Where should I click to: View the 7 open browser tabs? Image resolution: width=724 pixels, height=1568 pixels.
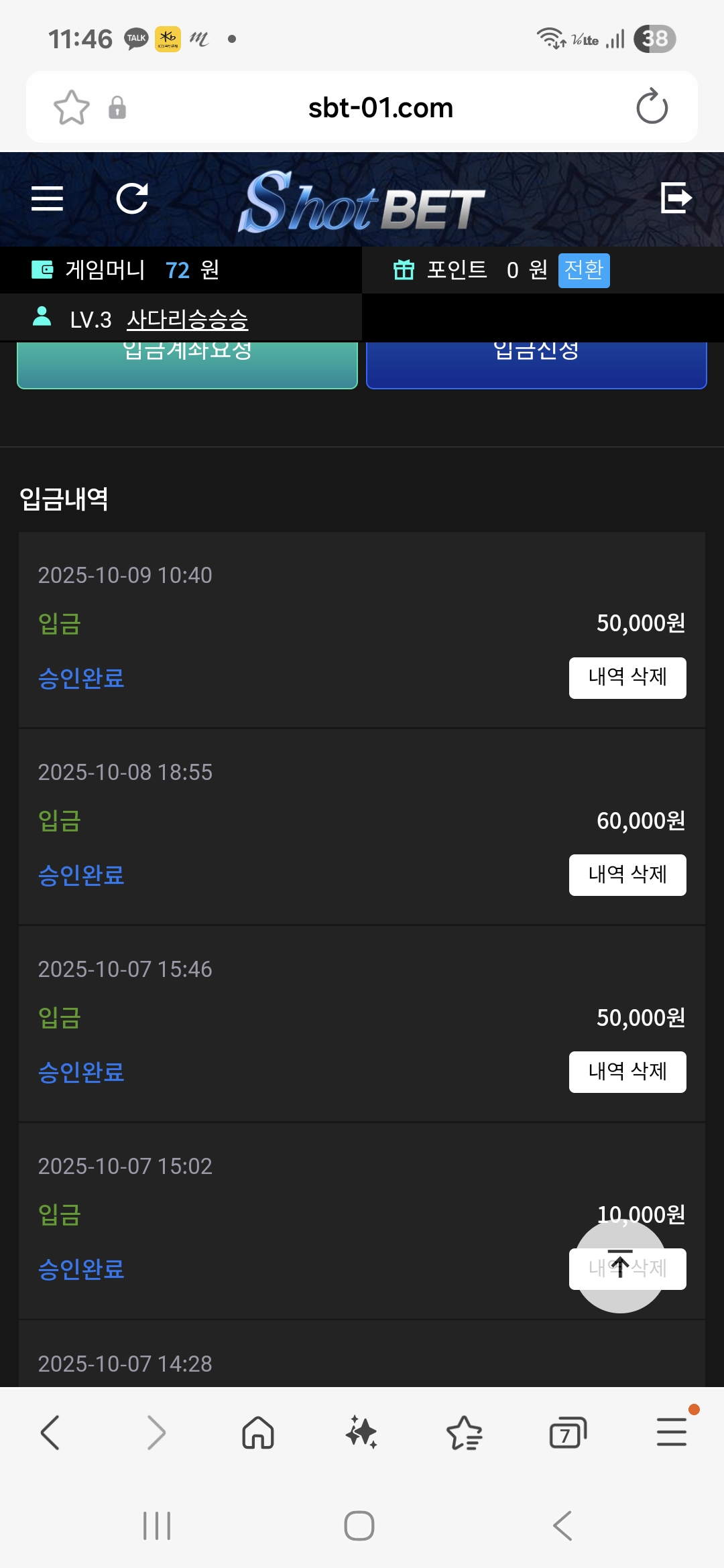(x=568, y=1433)
